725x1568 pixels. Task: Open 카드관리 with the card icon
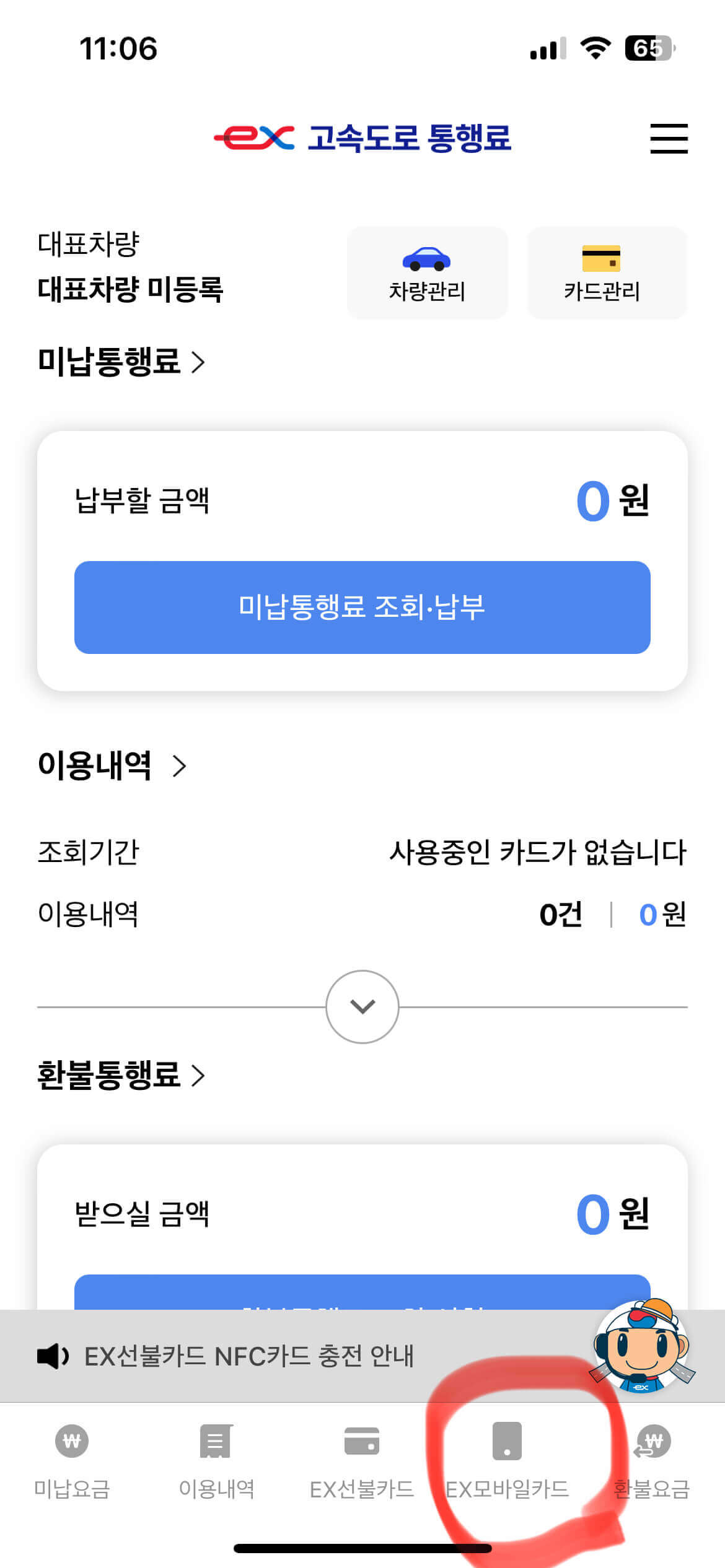coord(606,272)
